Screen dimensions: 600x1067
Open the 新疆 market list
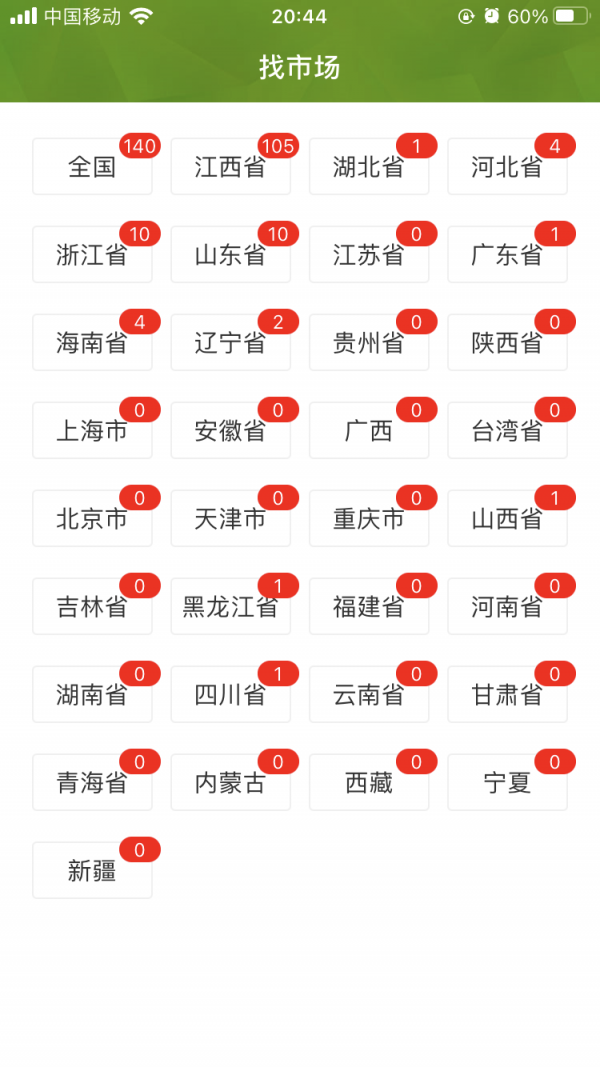click(92, 871)
